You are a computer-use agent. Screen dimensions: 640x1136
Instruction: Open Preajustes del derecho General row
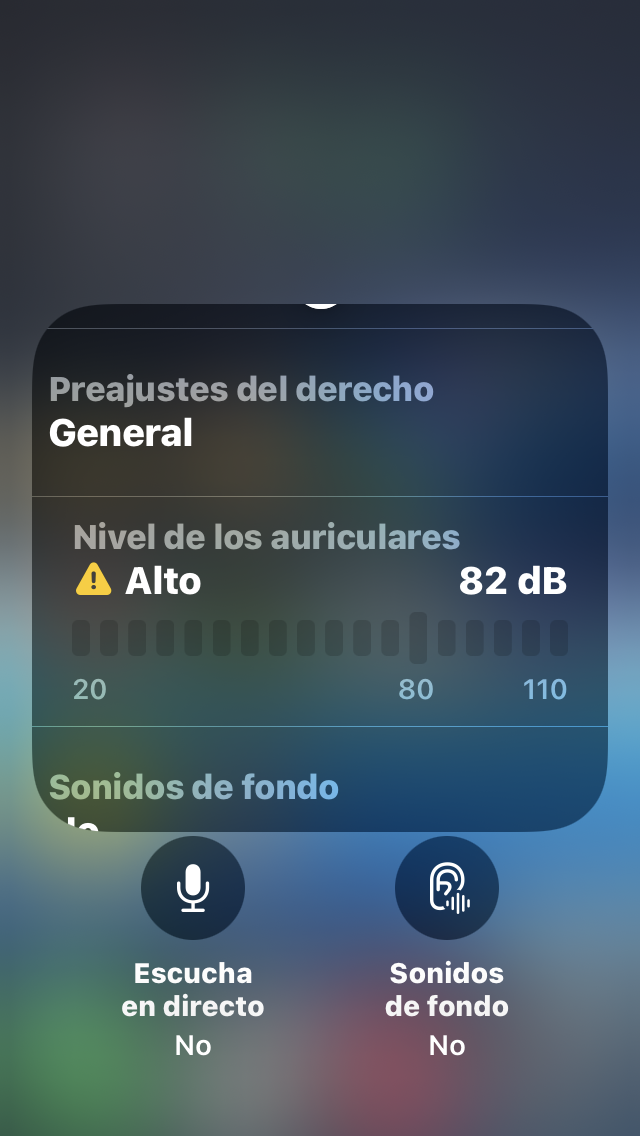click(x=320, y=412)
